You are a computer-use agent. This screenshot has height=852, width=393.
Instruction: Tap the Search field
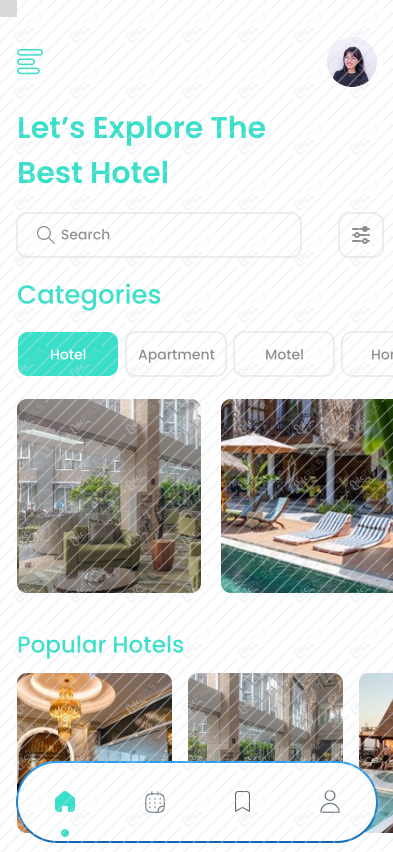[159, 235]
